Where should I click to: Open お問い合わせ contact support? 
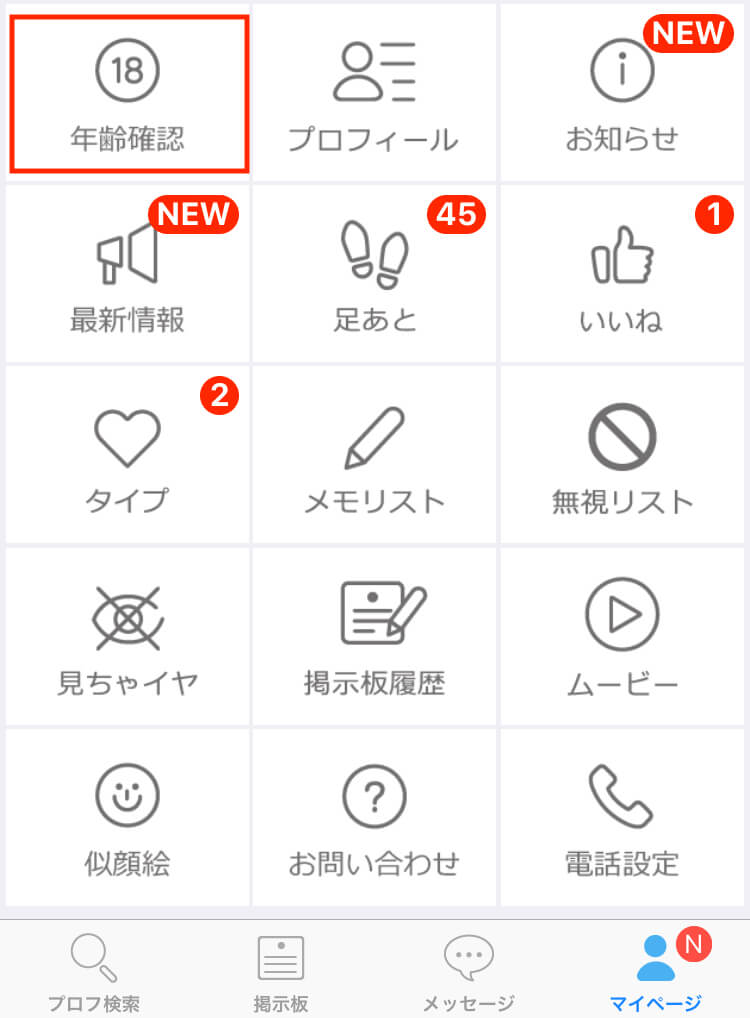coord(373,818)
